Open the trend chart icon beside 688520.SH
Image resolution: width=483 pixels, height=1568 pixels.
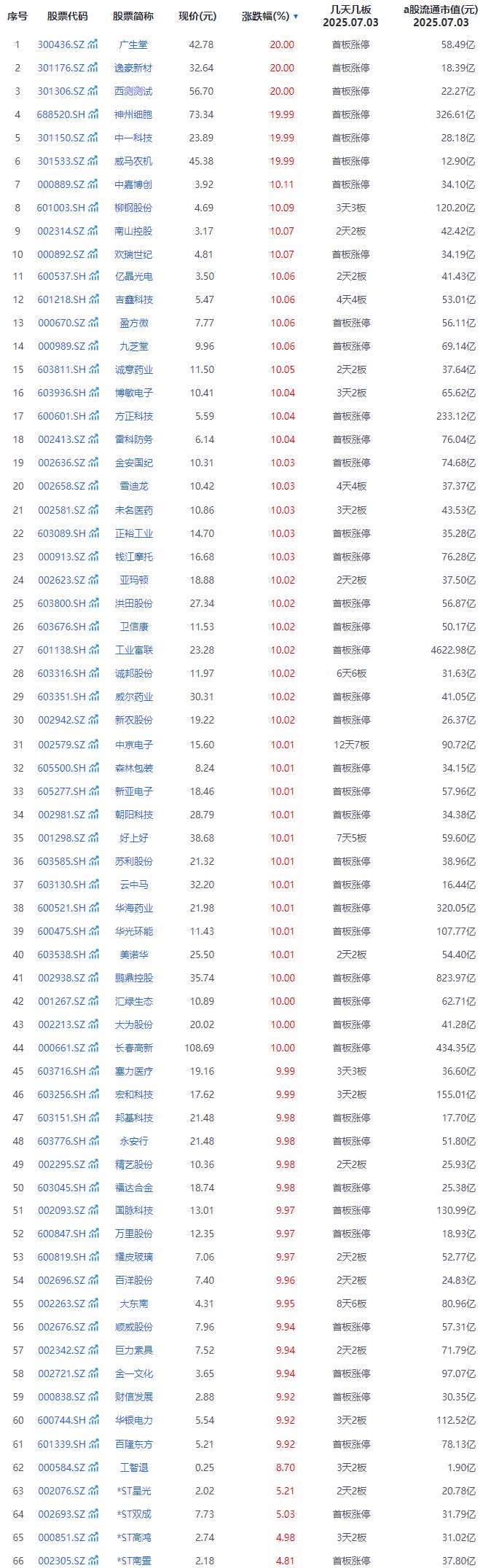[x=93, y=115]
